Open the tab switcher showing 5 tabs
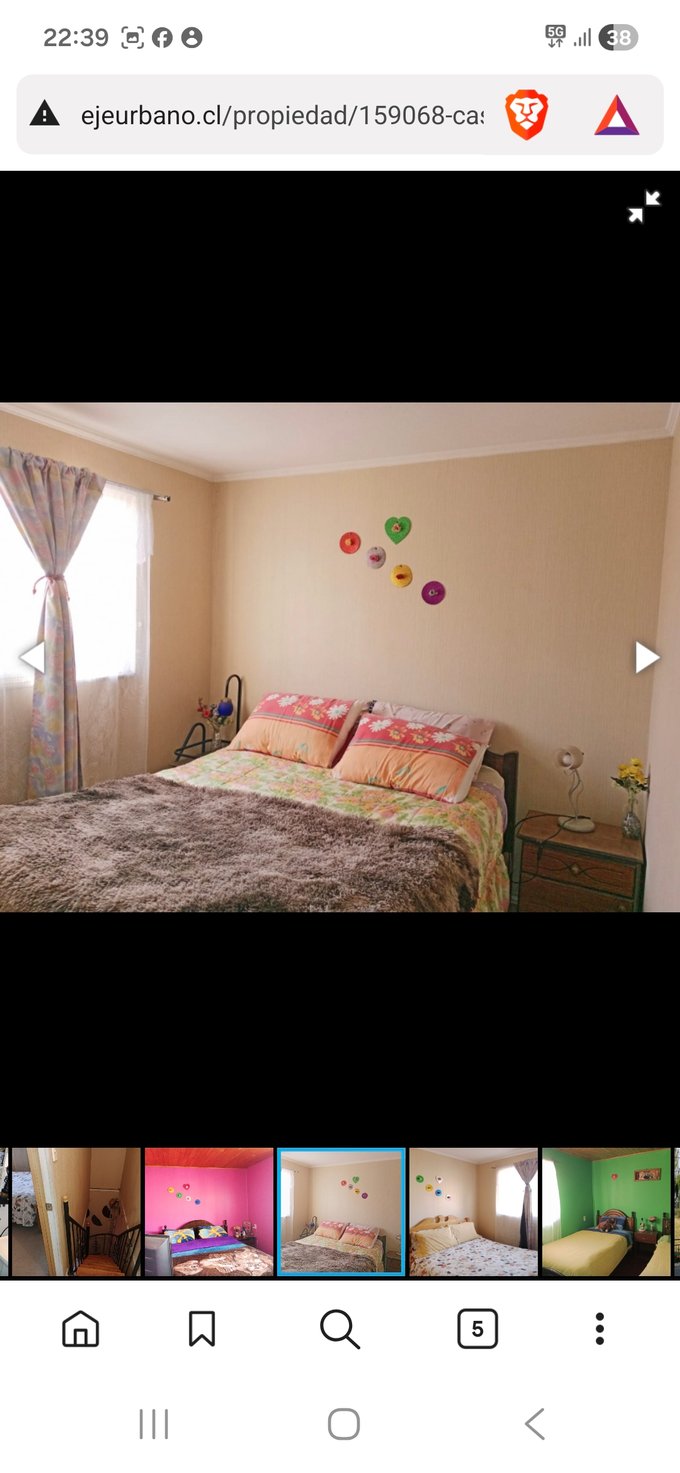680x1473 pixels. click(477, 1329)
